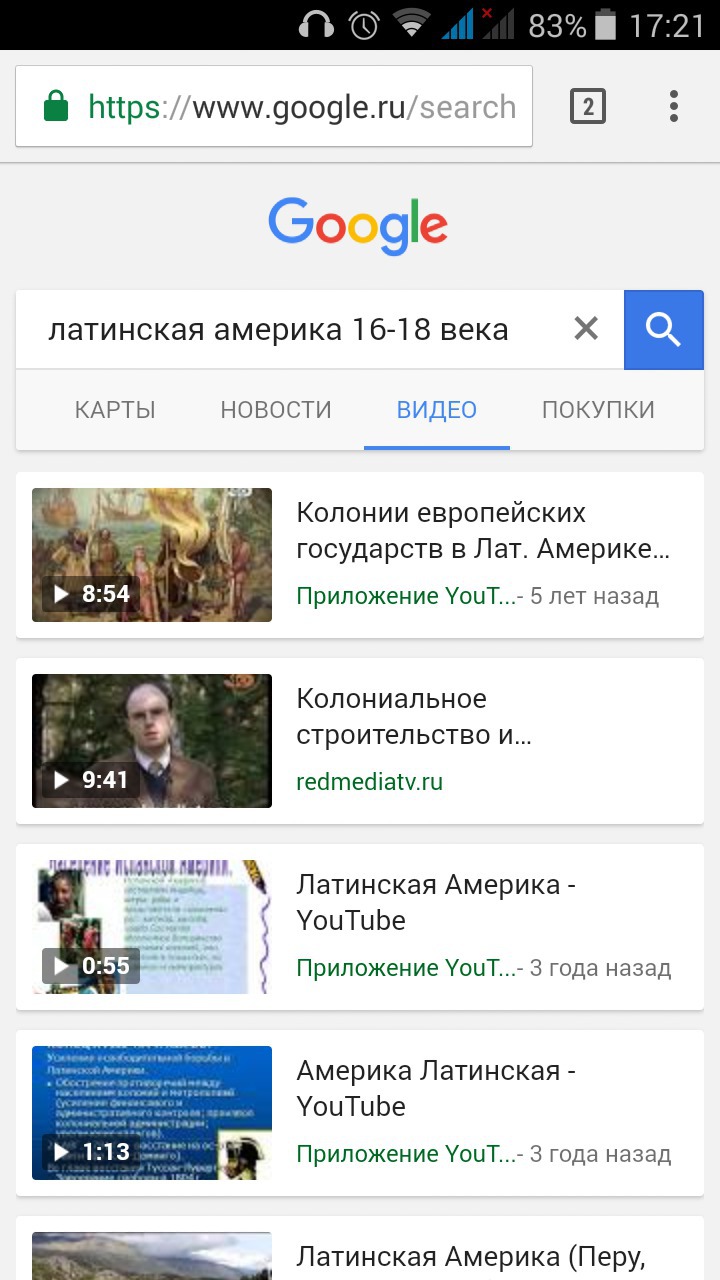Open the video Колонии европейских государств

360,555
